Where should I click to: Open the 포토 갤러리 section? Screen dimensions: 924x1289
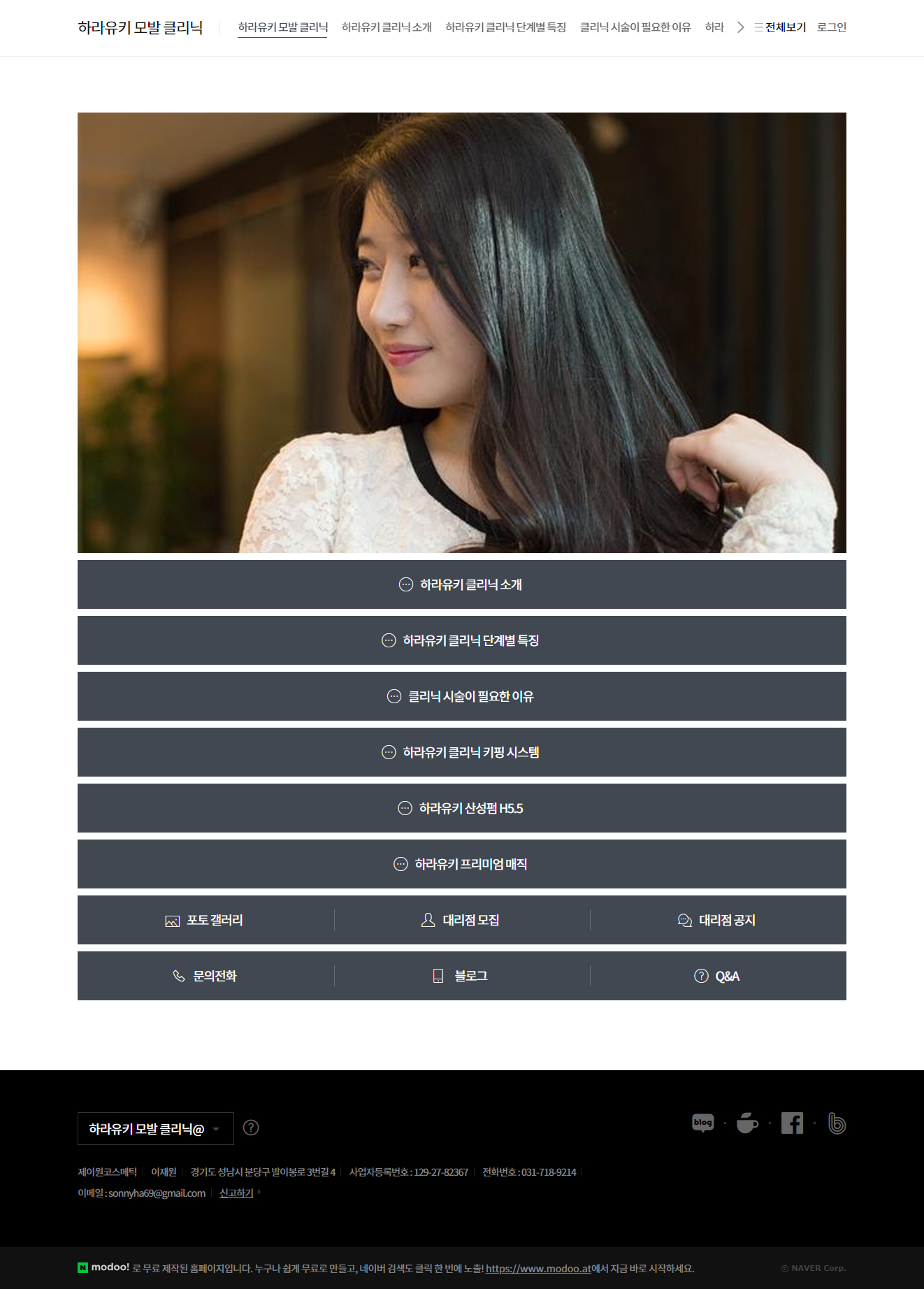[205, 920]
